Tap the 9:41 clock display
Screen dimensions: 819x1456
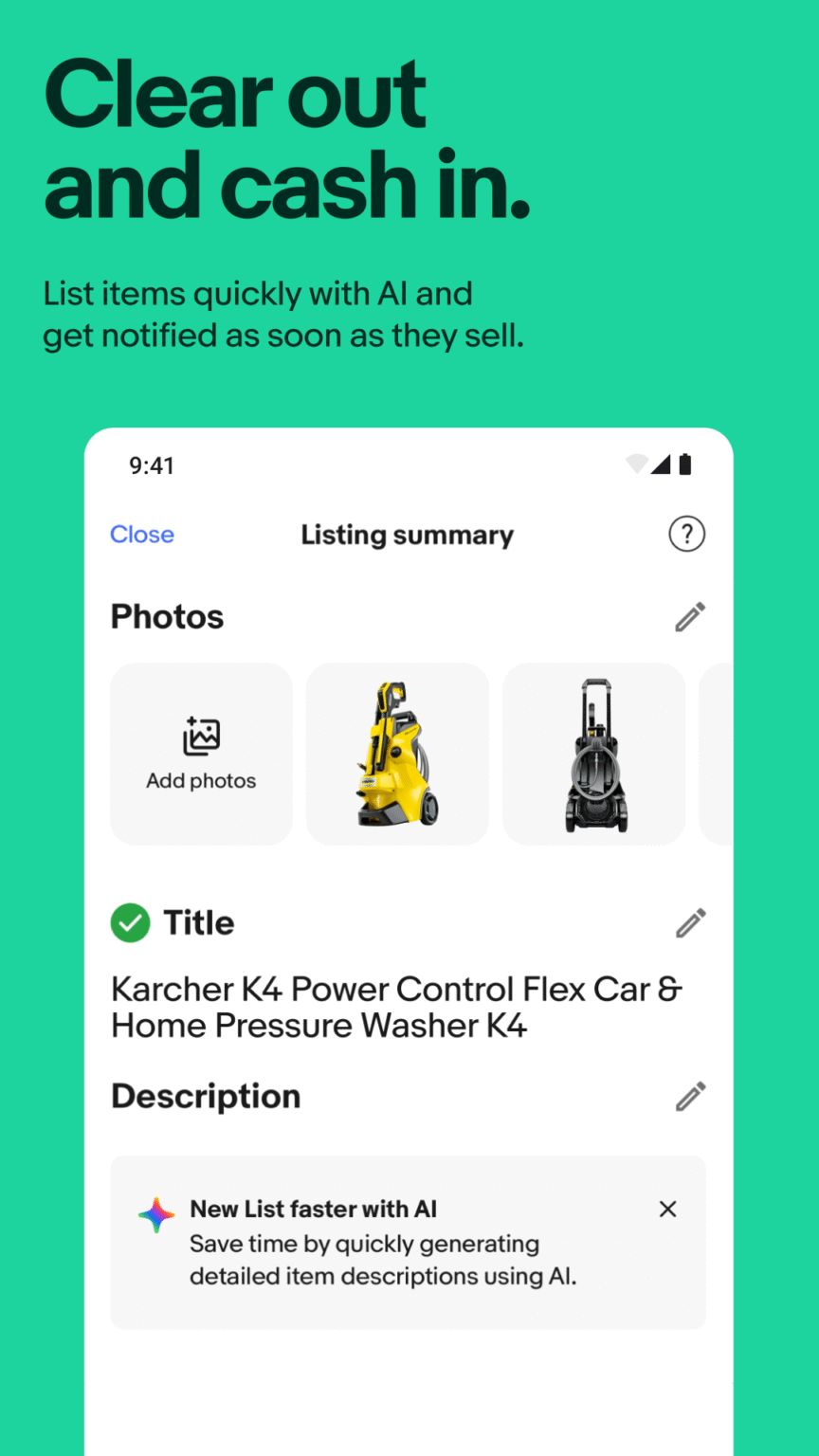pyautogui.click(x=152, y=464)
